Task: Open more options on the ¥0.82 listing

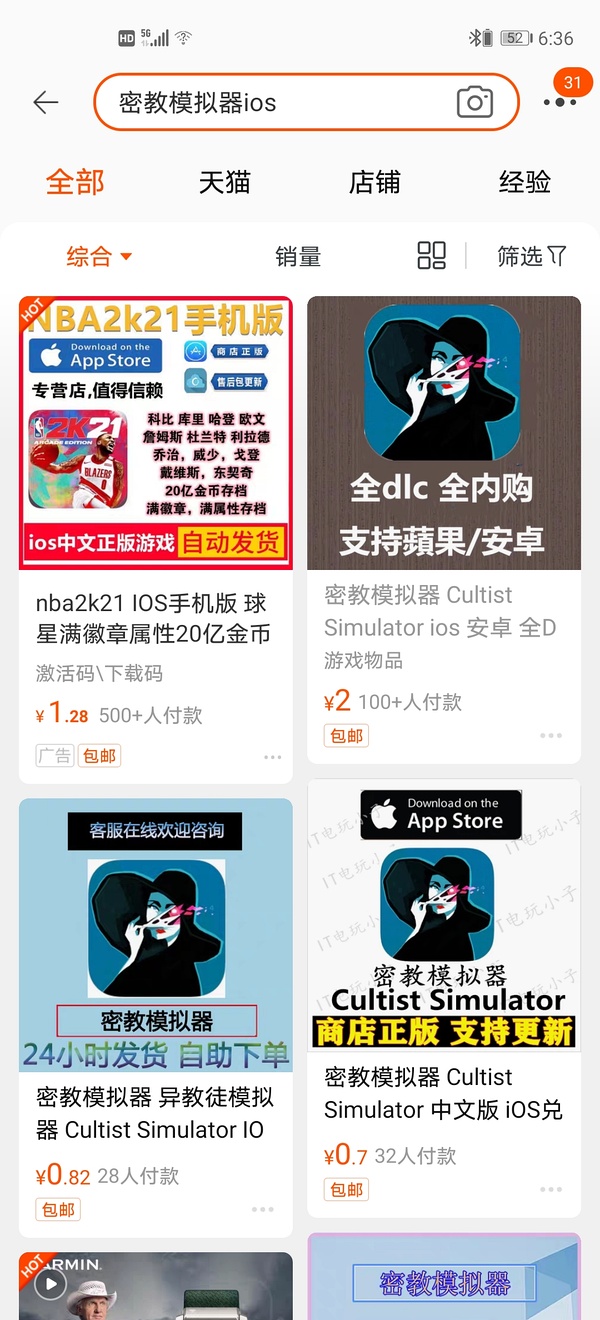Action: coord(262,1210)
